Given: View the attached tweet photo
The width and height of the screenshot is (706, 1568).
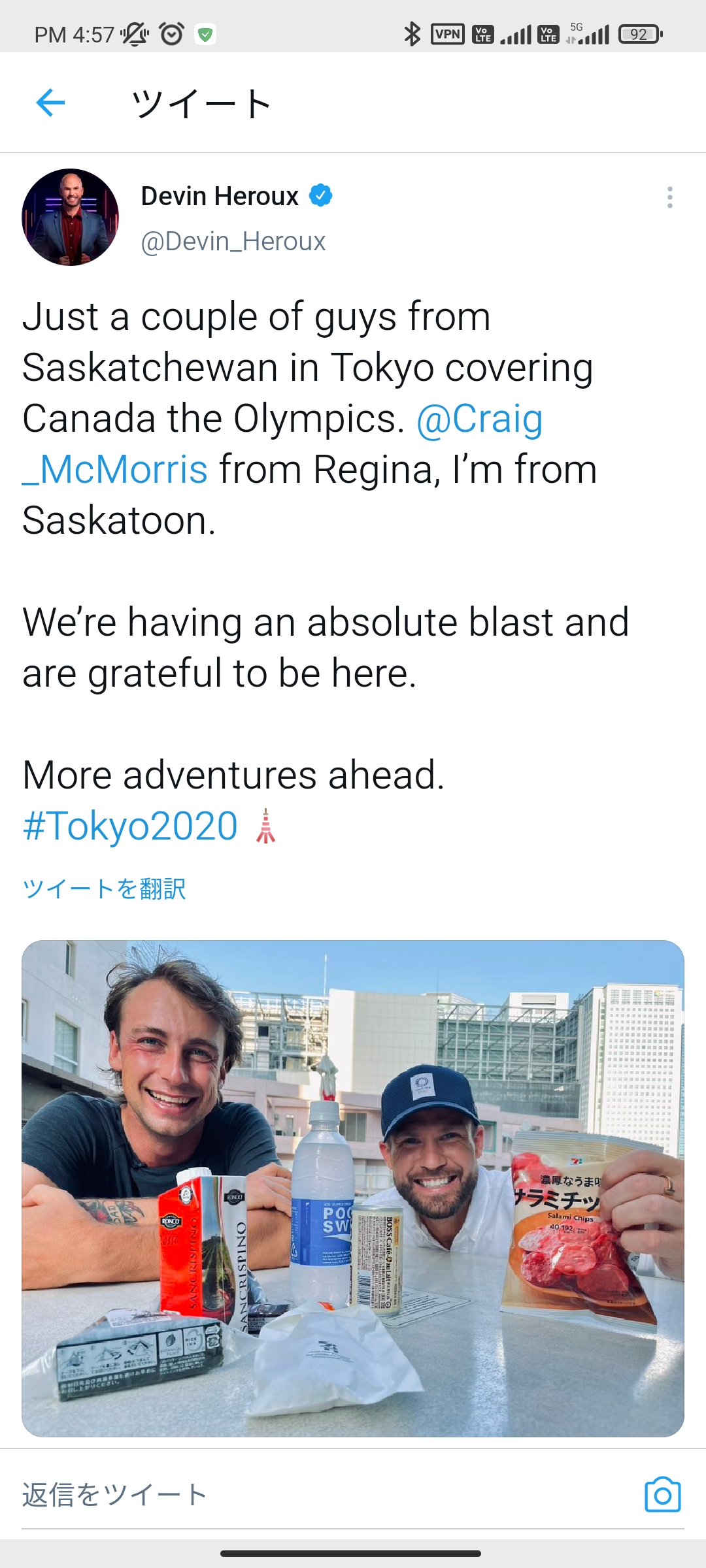Looking at the screenshot, I should pyautogui.click(x=353, y=1188).
